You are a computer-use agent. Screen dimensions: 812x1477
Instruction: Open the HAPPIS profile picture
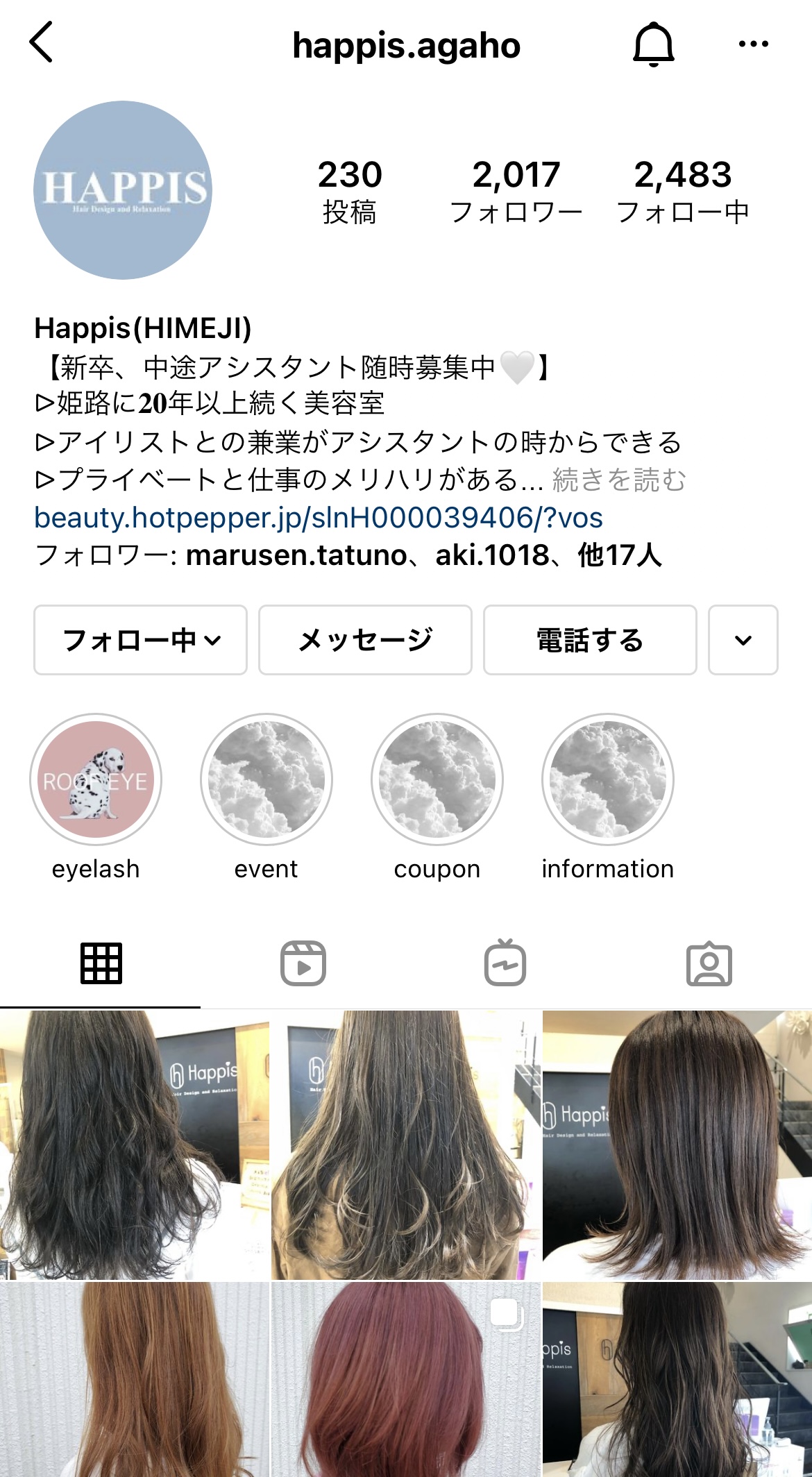pyautogui.click(x=123, y=190)
